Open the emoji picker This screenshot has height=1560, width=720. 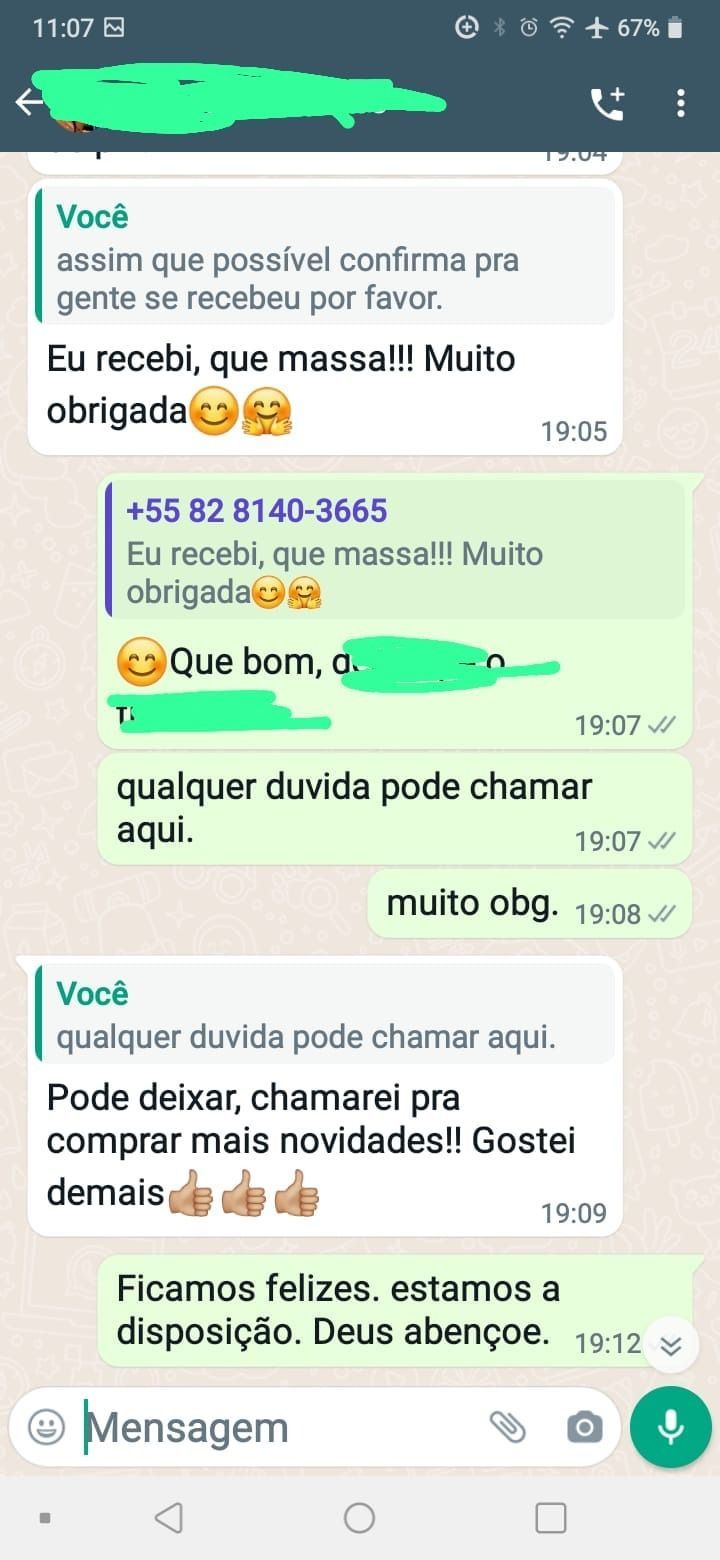click(46, 1427)
